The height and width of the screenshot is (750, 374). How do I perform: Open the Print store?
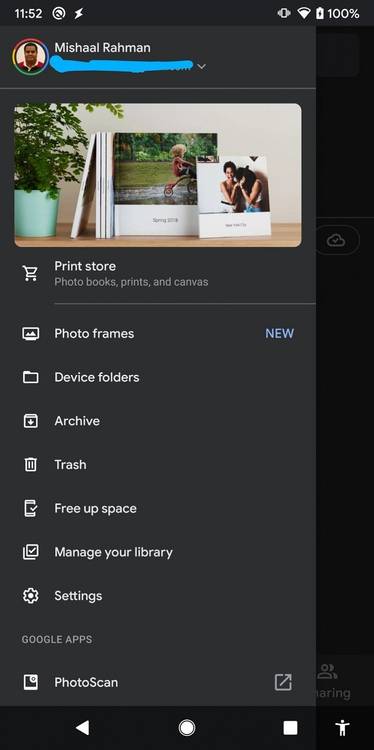tap(158, 274)
